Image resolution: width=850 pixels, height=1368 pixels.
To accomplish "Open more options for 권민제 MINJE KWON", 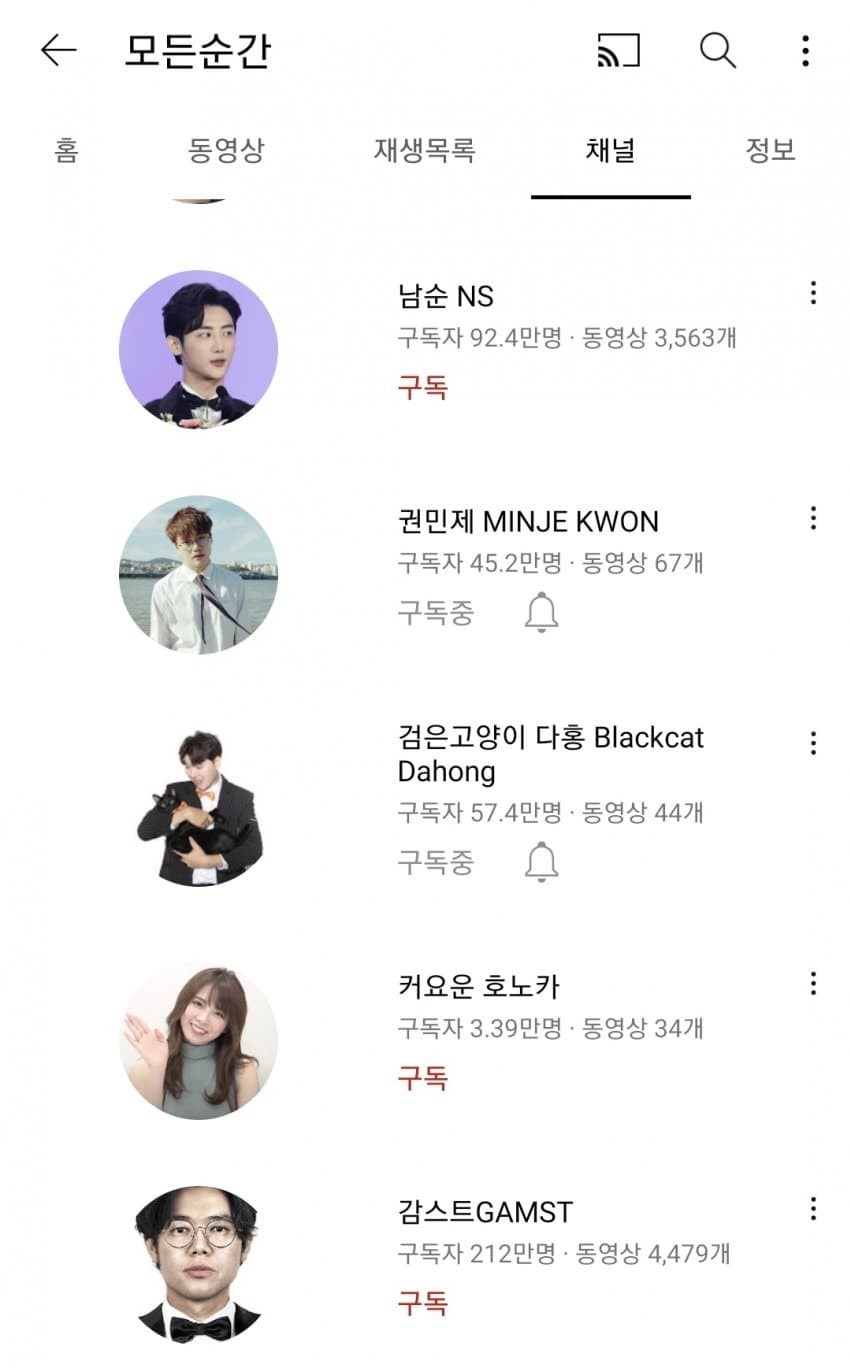I will tap(813, 518).
